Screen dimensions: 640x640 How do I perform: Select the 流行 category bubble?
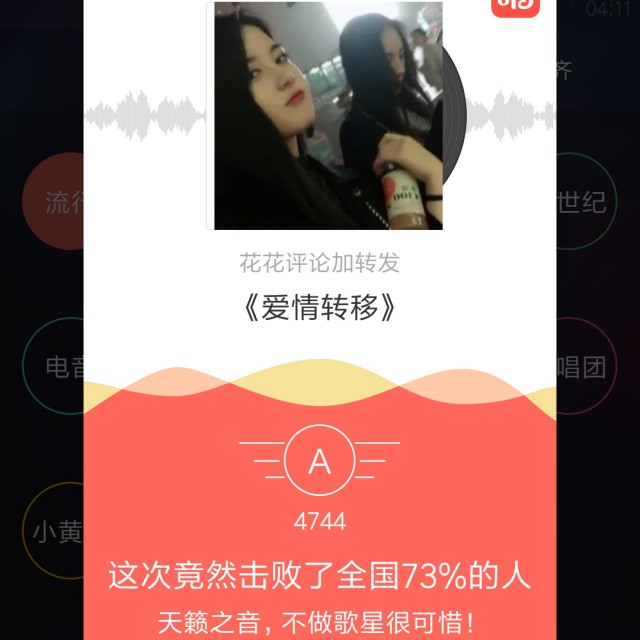pyautogui.click(x=54, y=203)
